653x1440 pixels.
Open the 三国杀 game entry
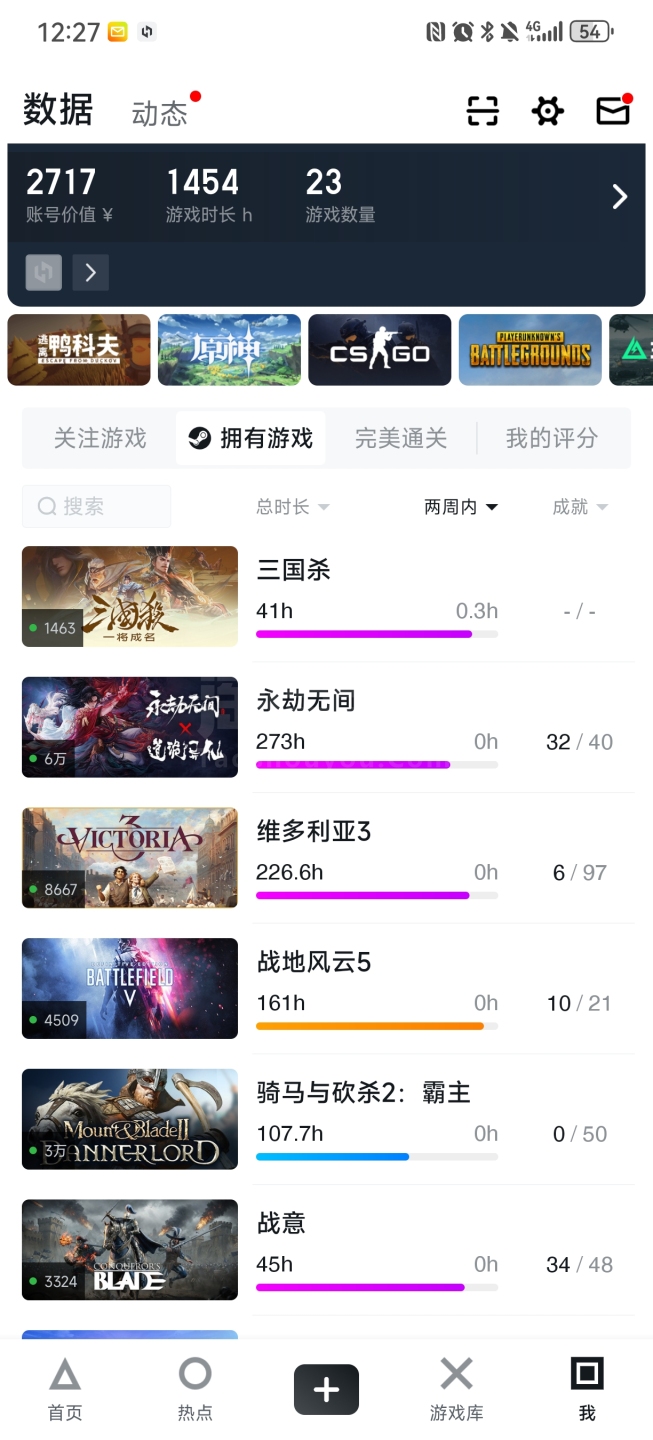coord(294,570)
